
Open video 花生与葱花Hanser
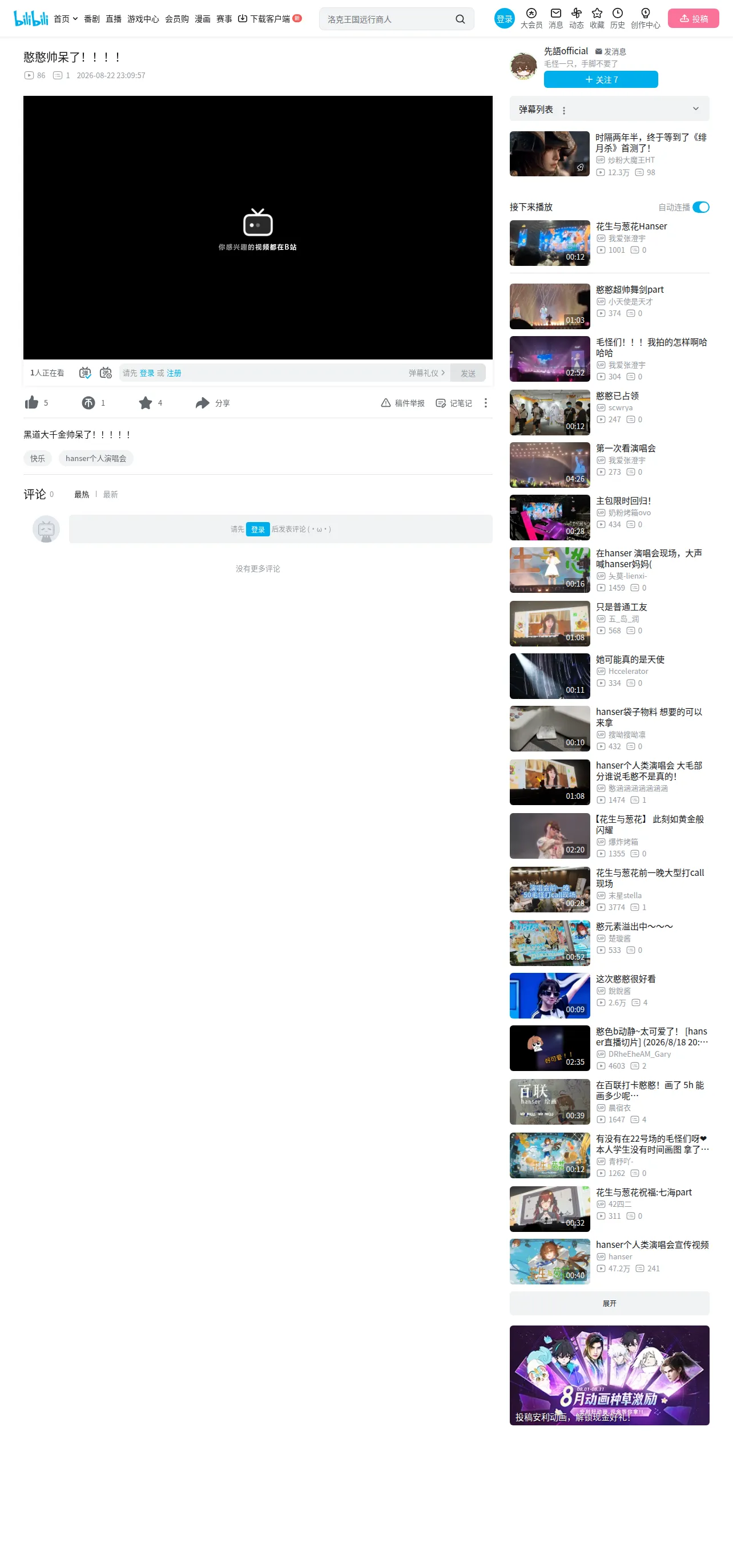tap(631, 226)
